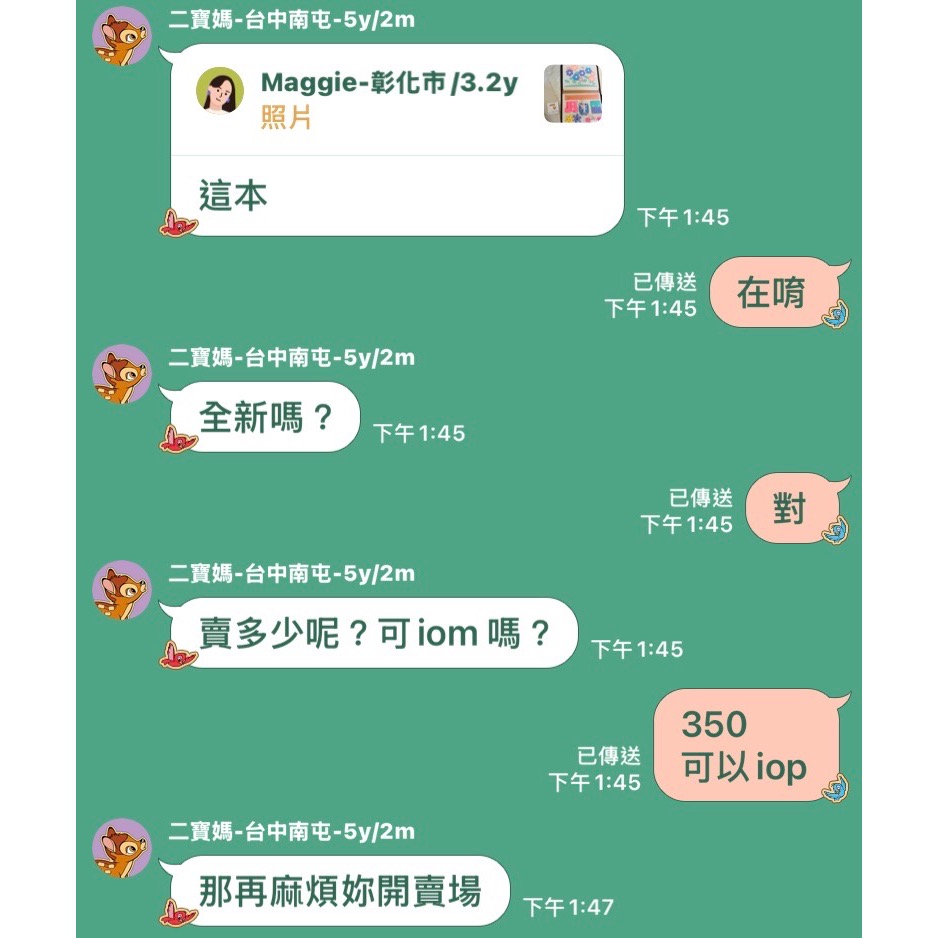Tap 二寶媽's avatar beside the 全新嗎？ message
938x938 pixels.
click(122, 374)
